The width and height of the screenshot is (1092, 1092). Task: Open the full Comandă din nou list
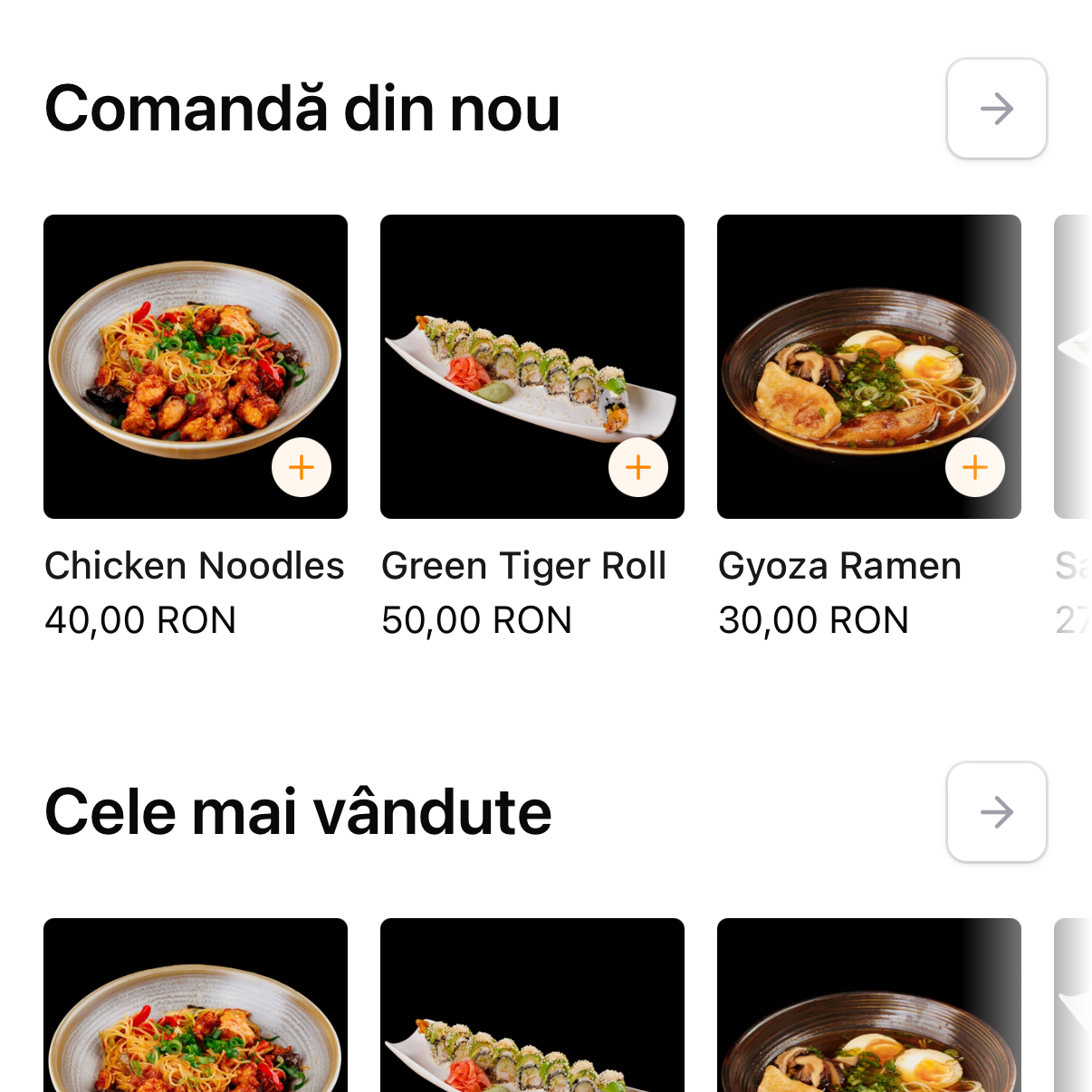point(996,109)
